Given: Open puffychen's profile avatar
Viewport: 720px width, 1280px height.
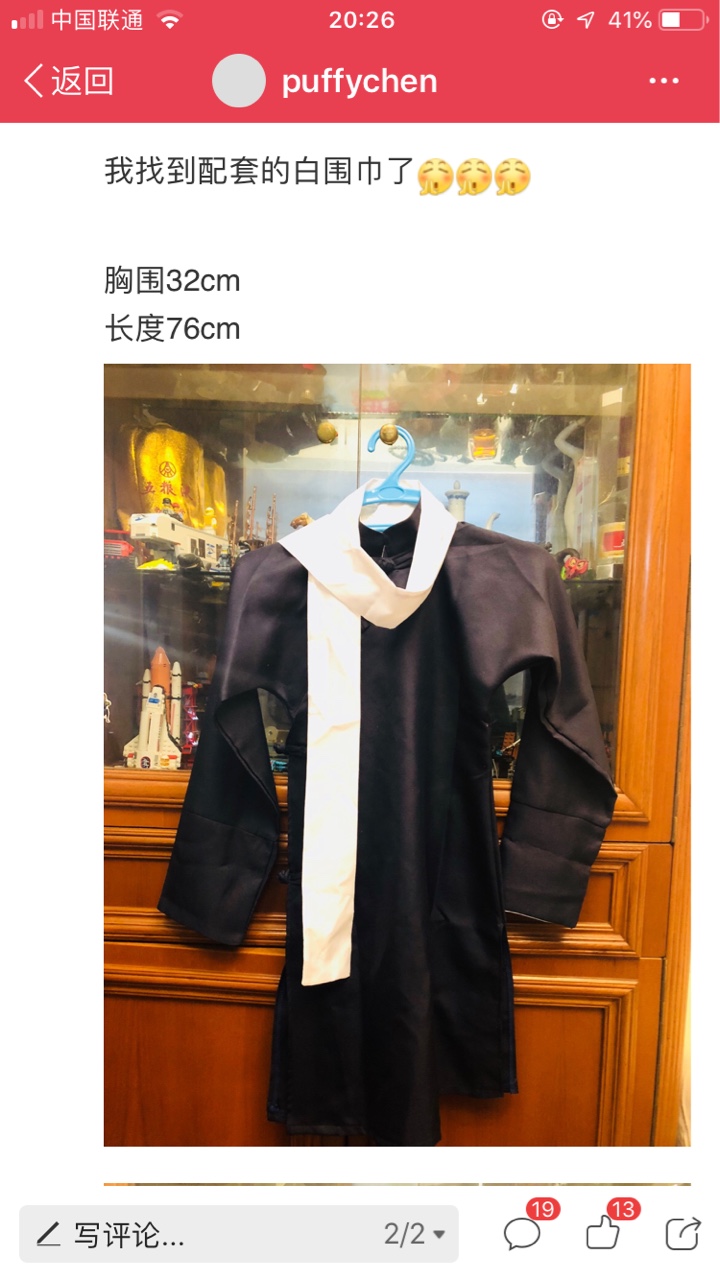Looking at the screenshot, I should click(x=239, y=81).
